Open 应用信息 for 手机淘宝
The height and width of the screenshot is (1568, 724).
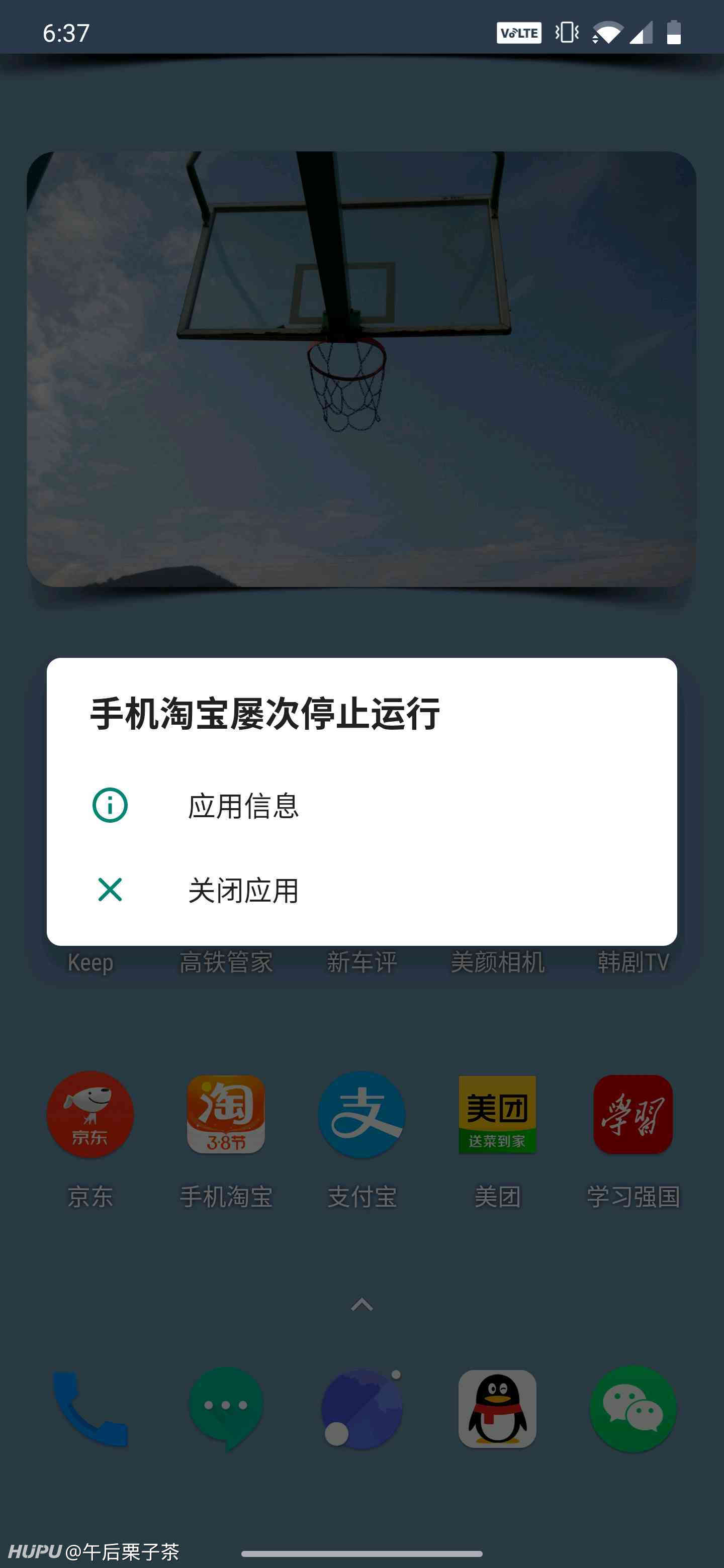[x=361, y=805]
